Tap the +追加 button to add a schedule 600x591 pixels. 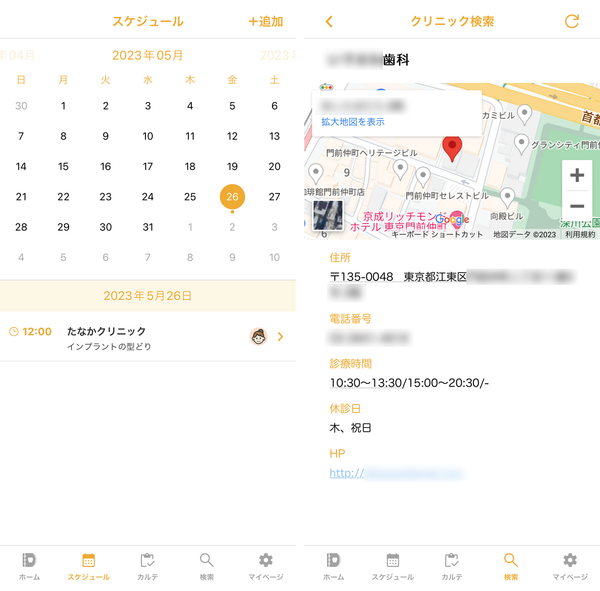coord(266,21)
